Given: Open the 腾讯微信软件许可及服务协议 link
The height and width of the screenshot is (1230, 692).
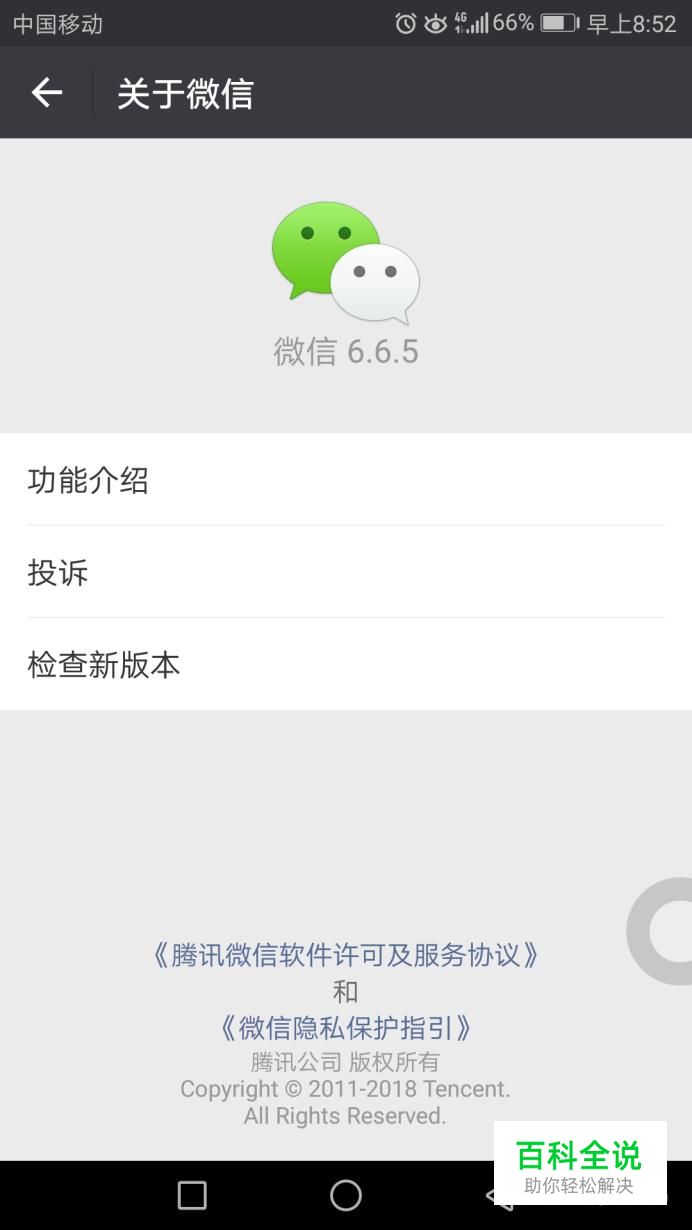Looking at the screenshot, I should [345, 955].
